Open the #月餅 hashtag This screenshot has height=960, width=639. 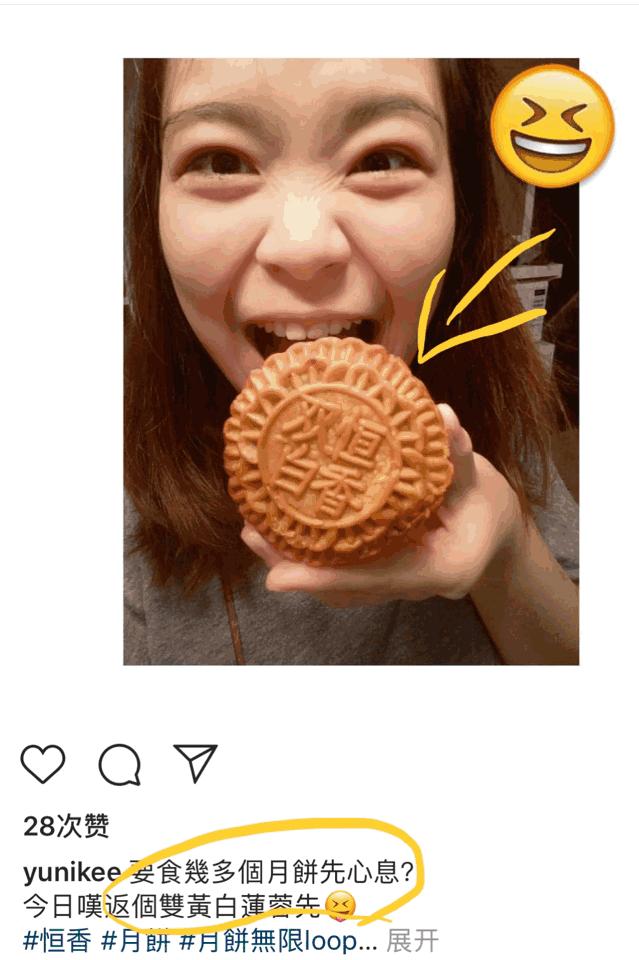pyautogui.click(x=136, y=940)
